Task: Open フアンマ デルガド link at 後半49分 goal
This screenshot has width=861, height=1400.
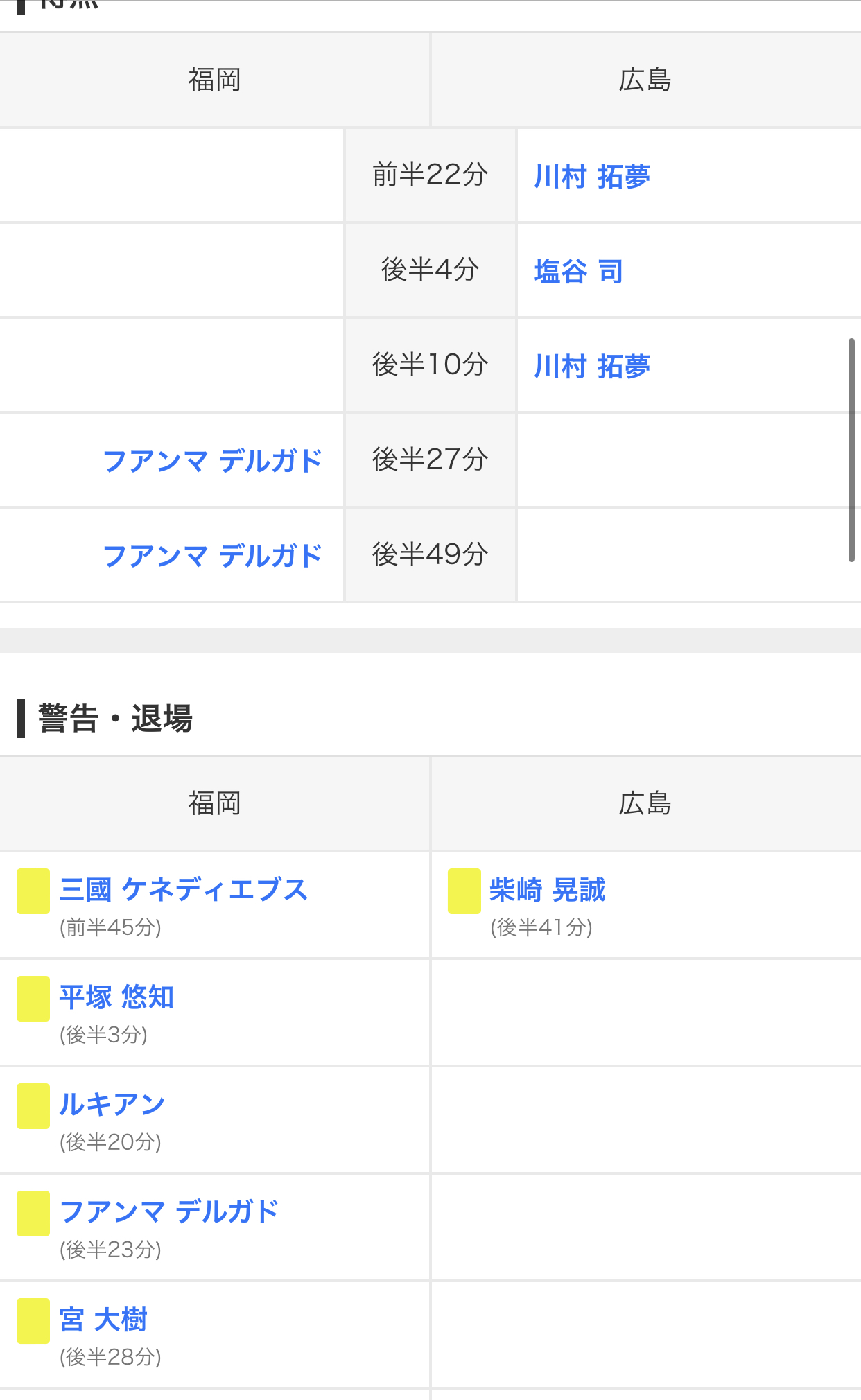Action: click(x=212, y=556)
